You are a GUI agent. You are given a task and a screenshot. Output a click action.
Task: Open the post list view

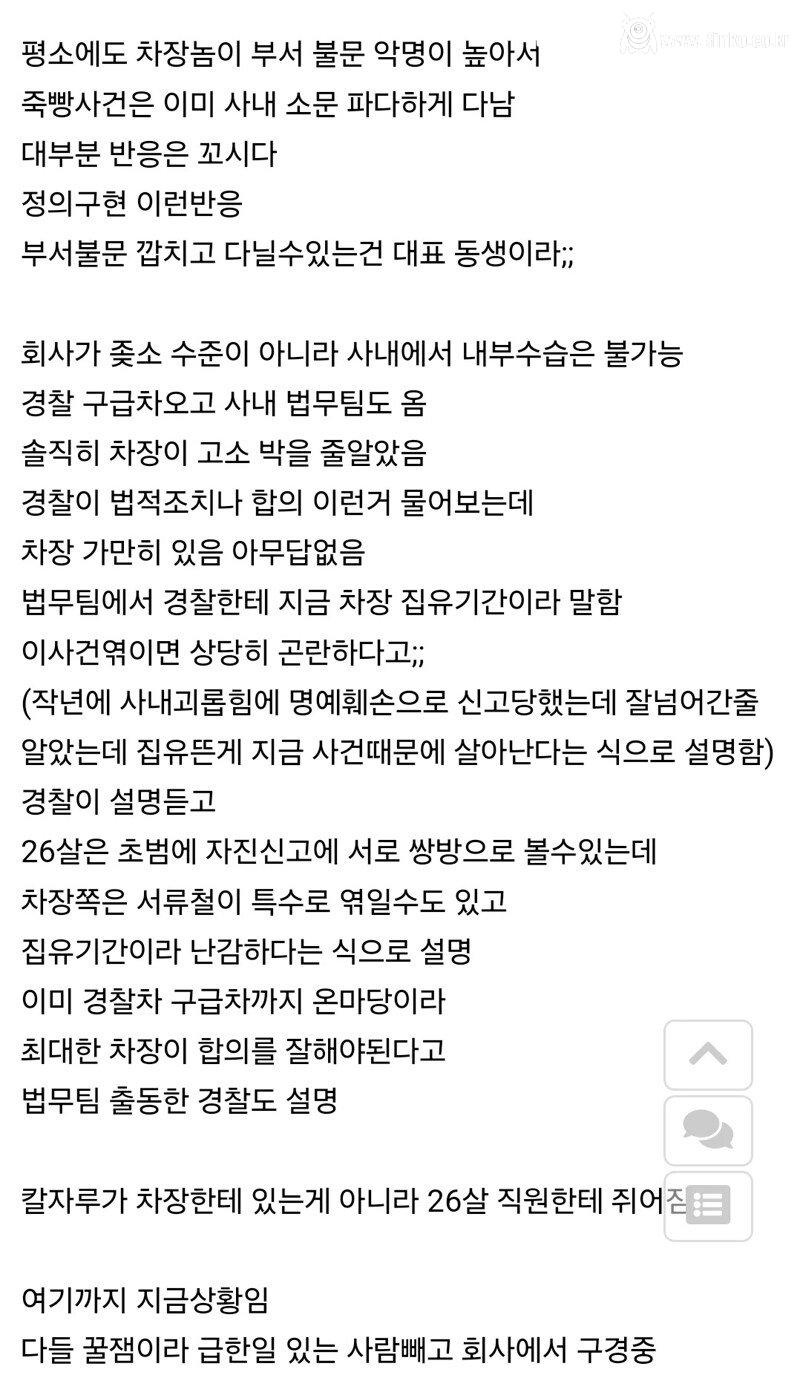[x=708, y=1205]
